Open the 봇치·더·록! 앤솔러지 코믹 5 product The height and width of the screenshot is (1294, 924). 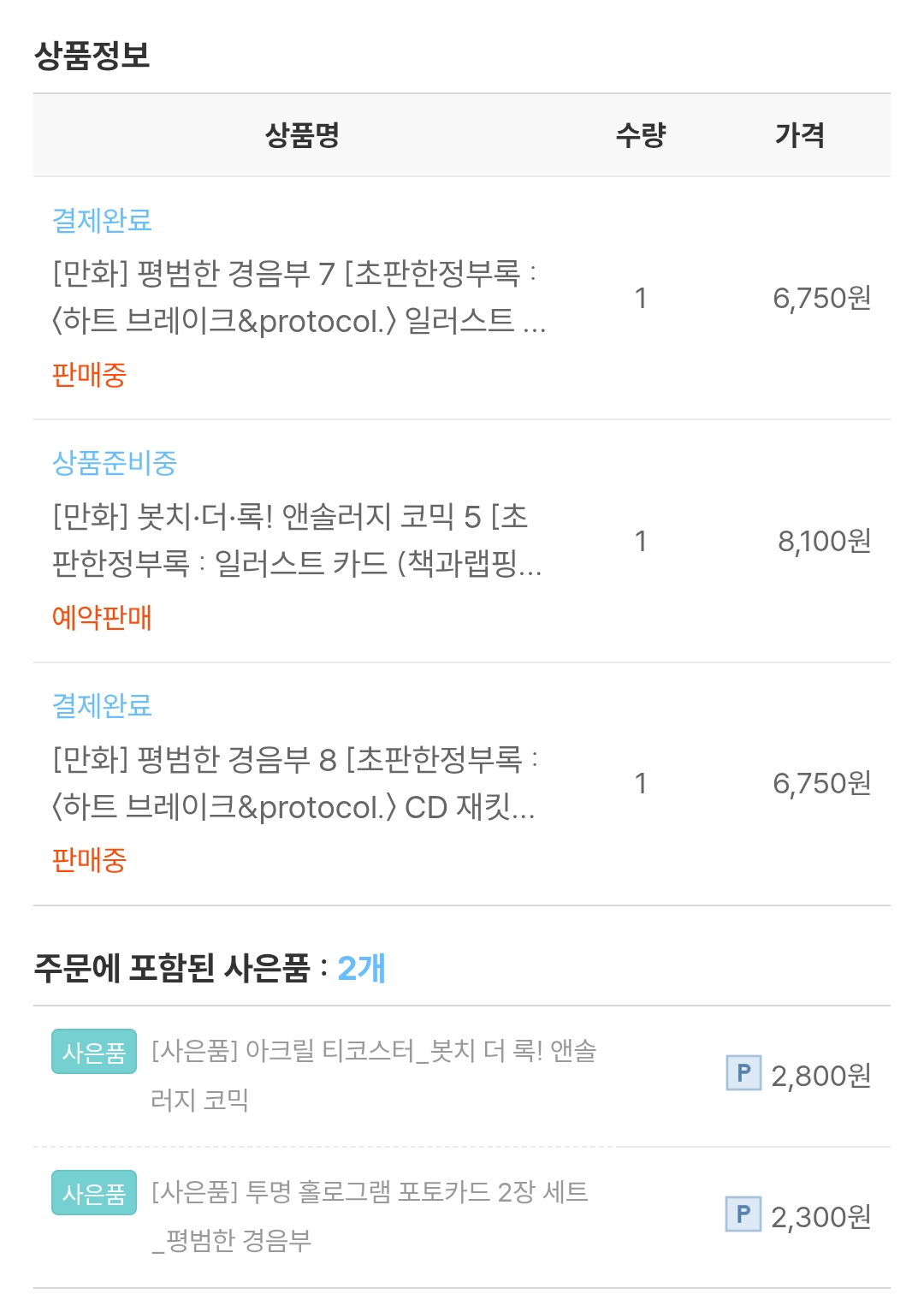[x=297, y=540]
